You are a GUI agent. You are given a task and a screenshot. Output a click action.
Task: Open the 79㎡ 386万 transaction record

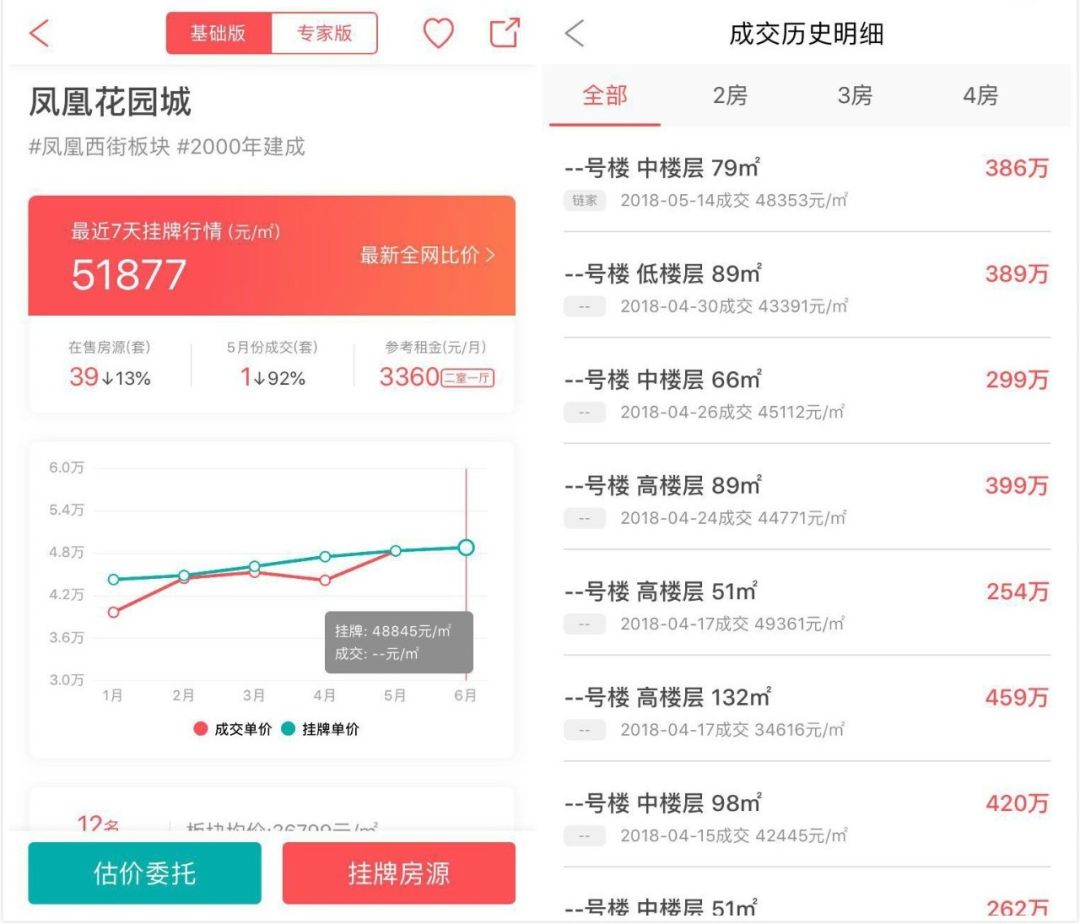click(x=806, y=181)
